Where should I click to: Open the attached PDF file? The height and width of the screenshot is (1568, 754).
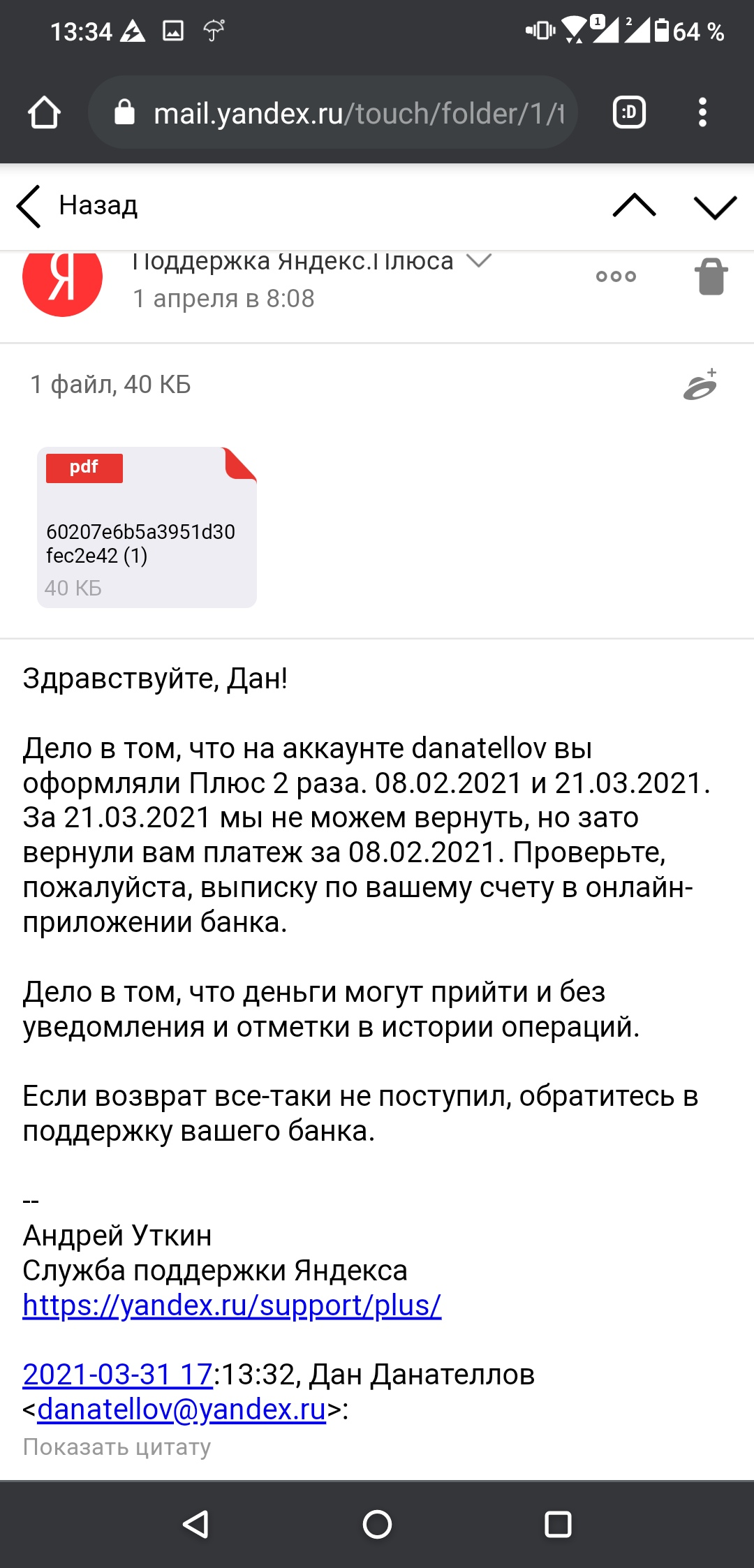pyautogui.click(x=147, y=527)
